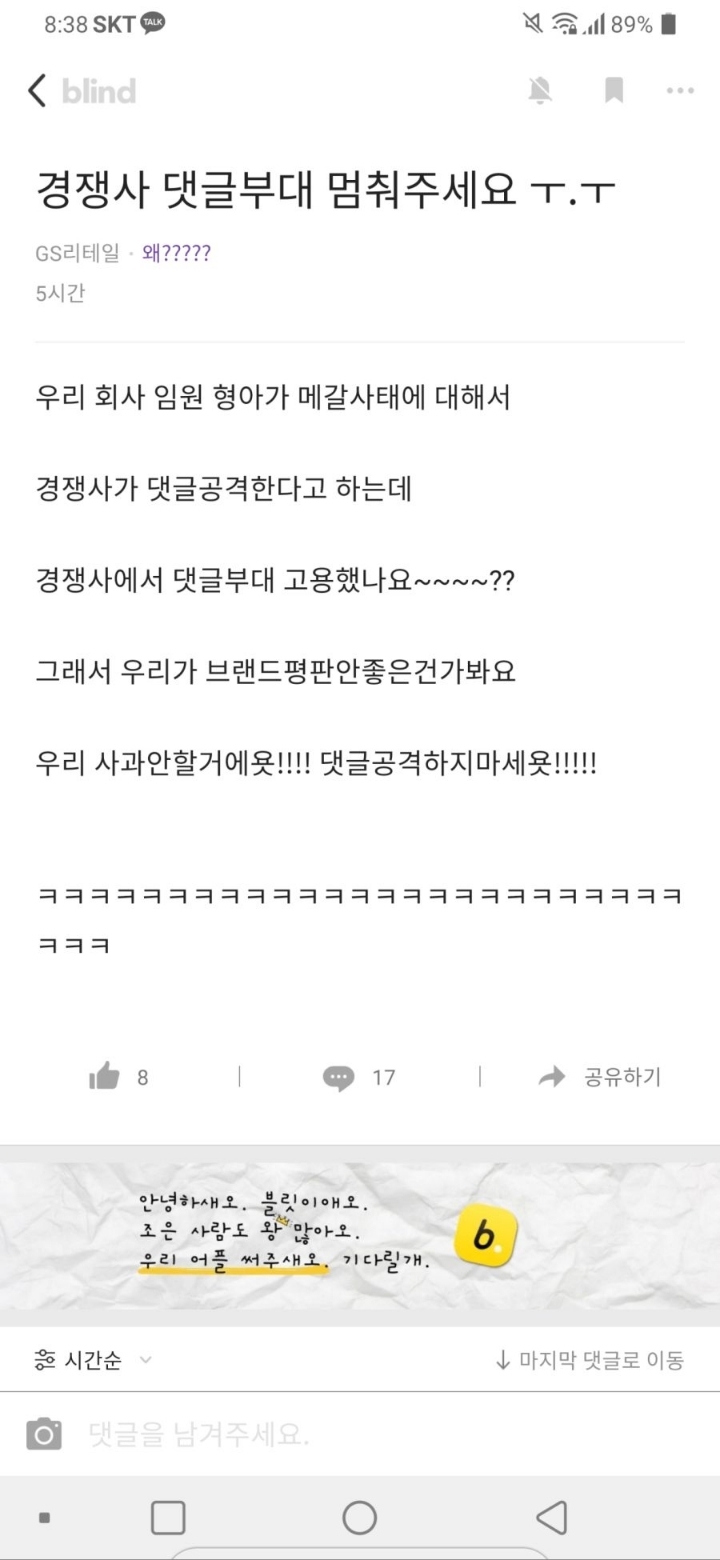Jump to the last comment (마지막 댓글로 이동)
Image resolution: width=720 pixels, height=1560 pixels.
590,1360
